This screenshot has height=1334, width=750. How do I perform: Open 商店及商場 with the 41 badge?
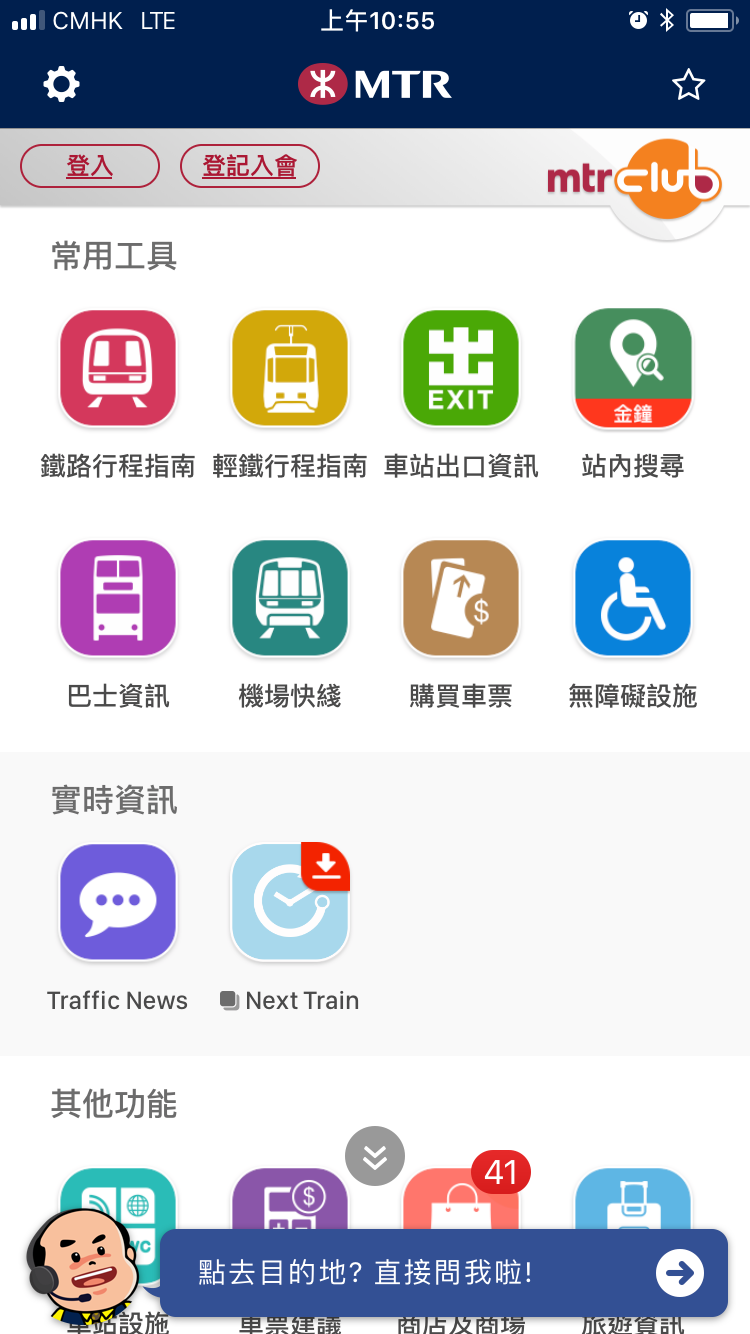point(461,1200)
